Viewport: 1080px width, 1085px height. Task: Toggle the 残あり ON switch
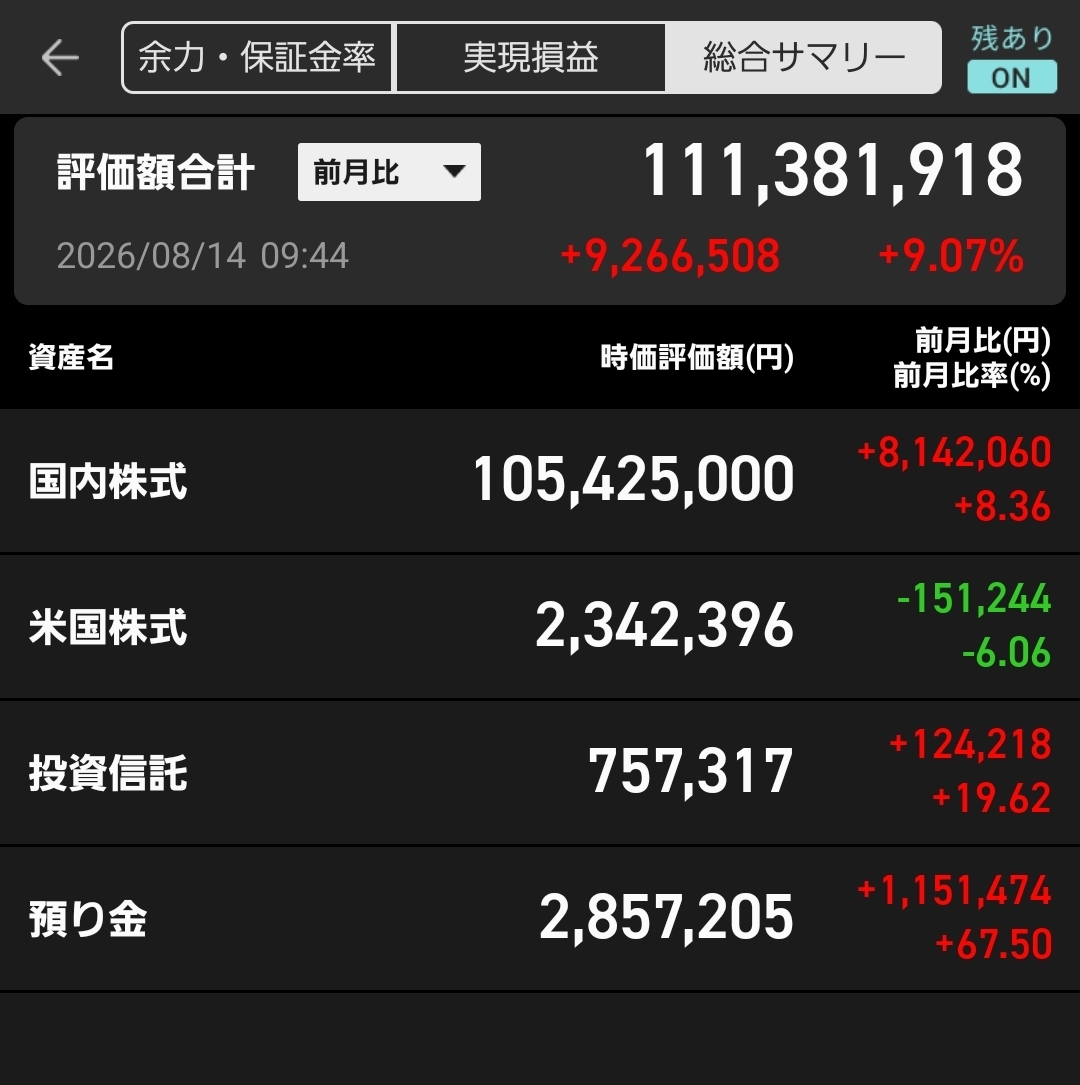pyautogui.click(x=1012, y=77)
